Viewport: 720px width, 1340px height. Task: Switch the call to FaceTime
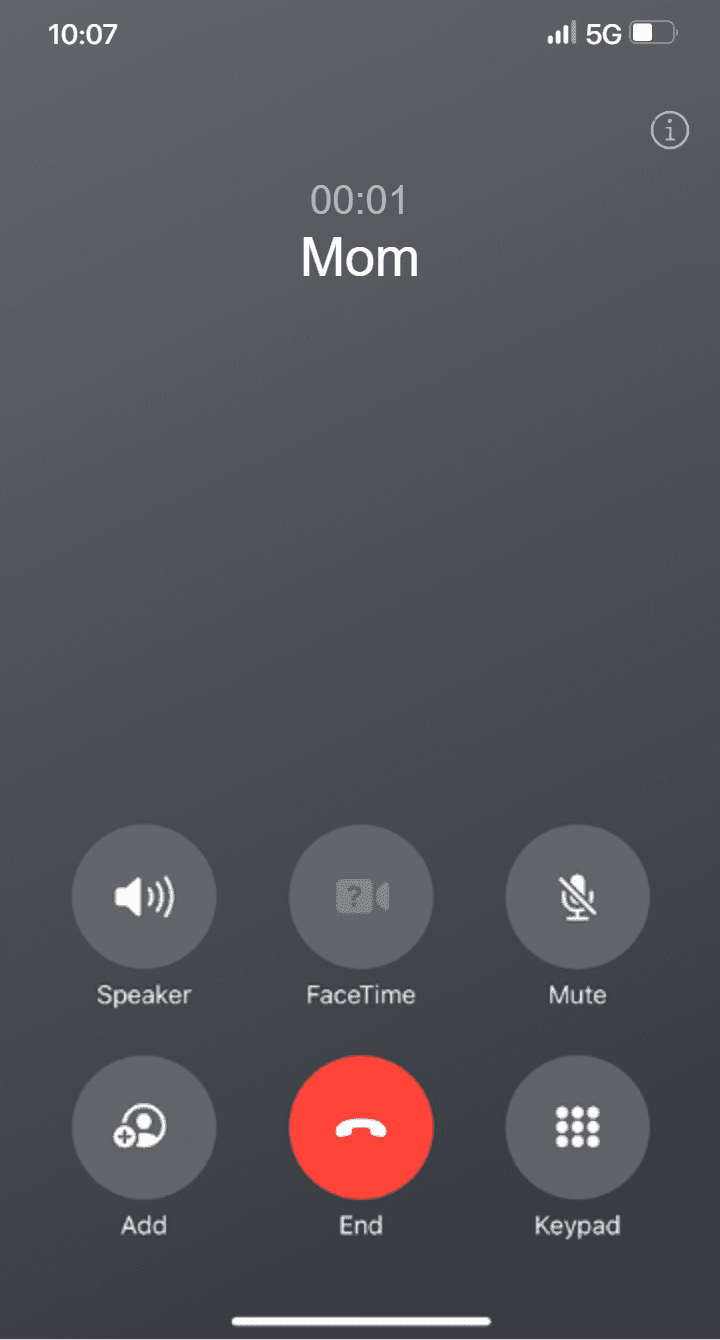pos(361,897)
